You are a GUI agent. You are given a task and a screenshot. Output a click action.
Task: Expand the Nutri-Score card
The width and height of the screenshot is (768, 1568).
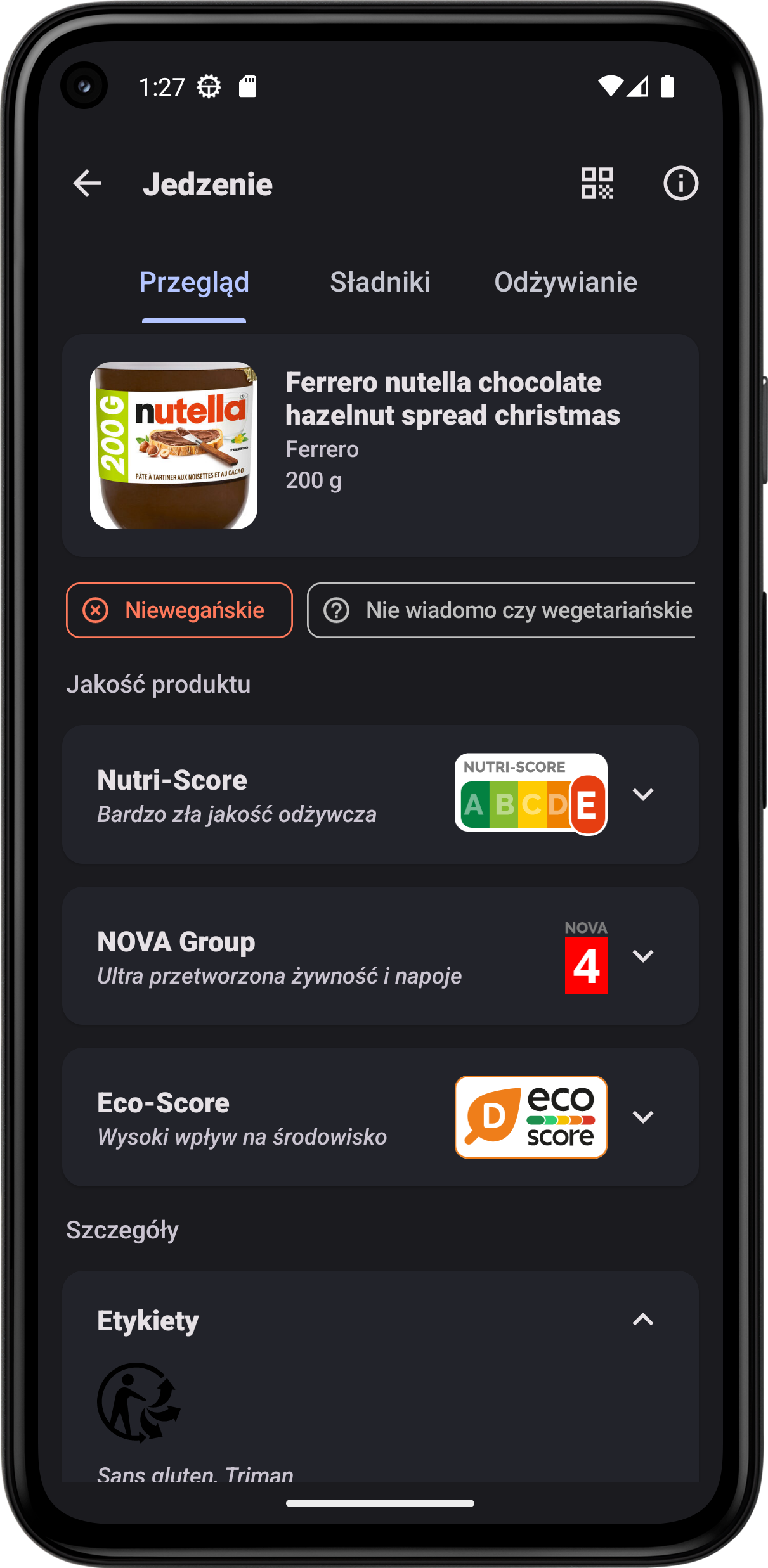[642, 794]
